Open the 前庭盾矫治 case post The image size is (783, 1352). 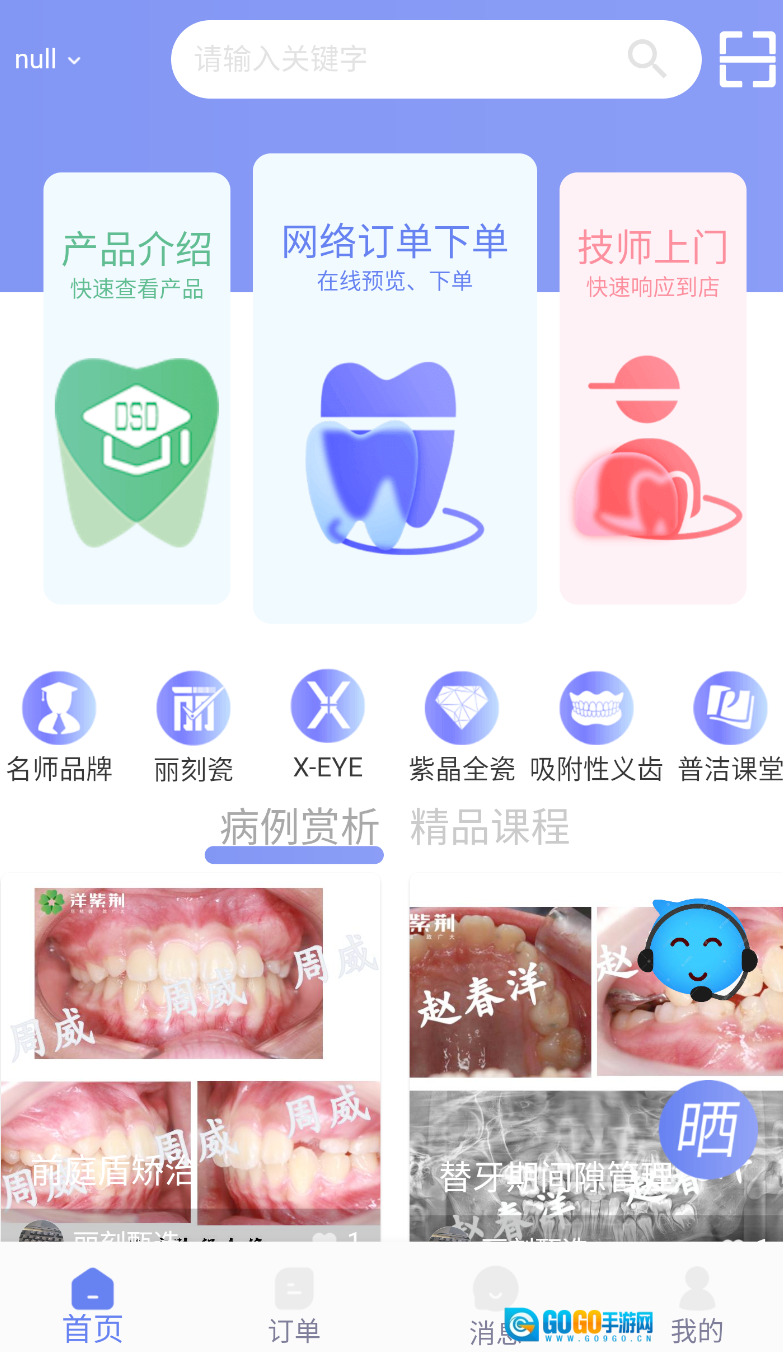[x=190, y=1050]
